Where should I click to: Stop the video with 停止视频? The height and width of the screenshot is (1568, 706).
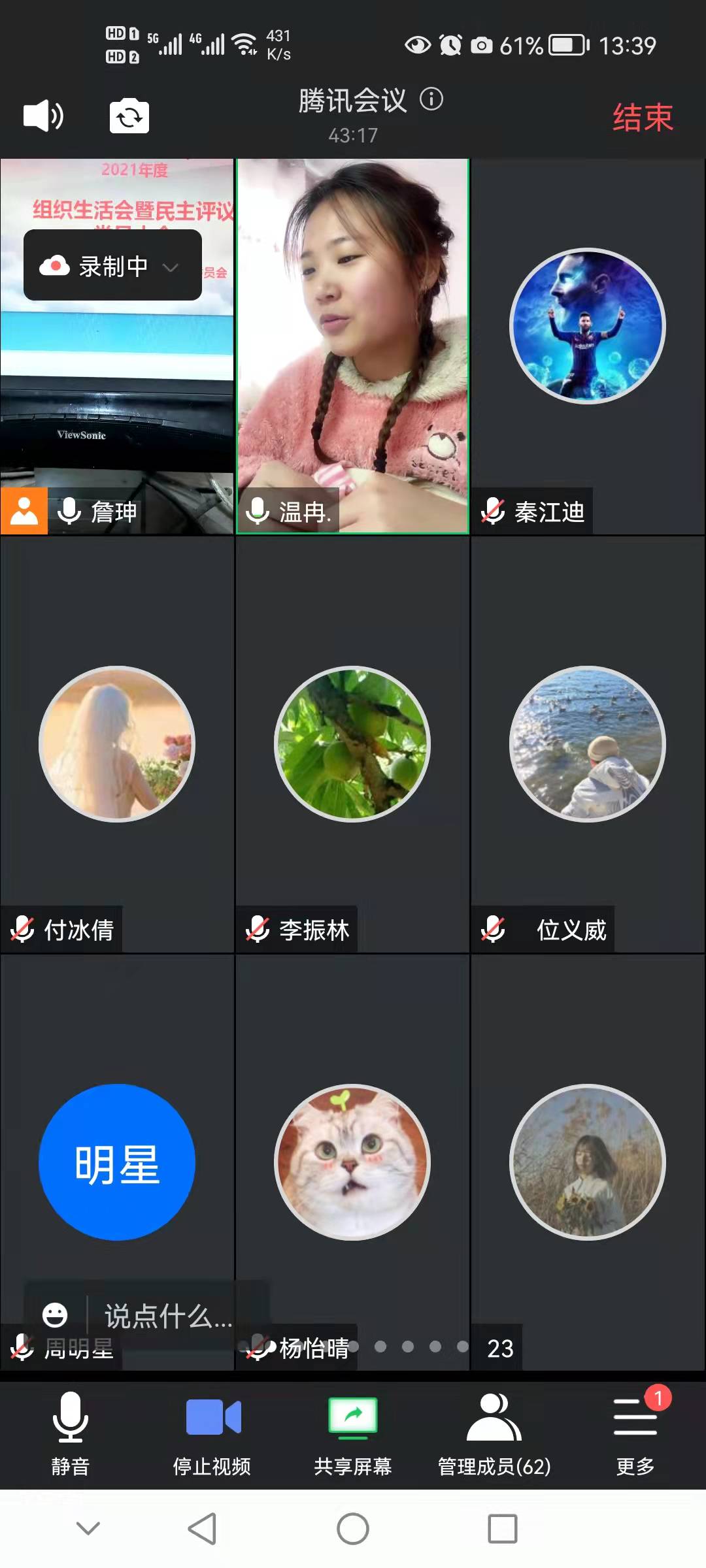(x=212, y=1433)
